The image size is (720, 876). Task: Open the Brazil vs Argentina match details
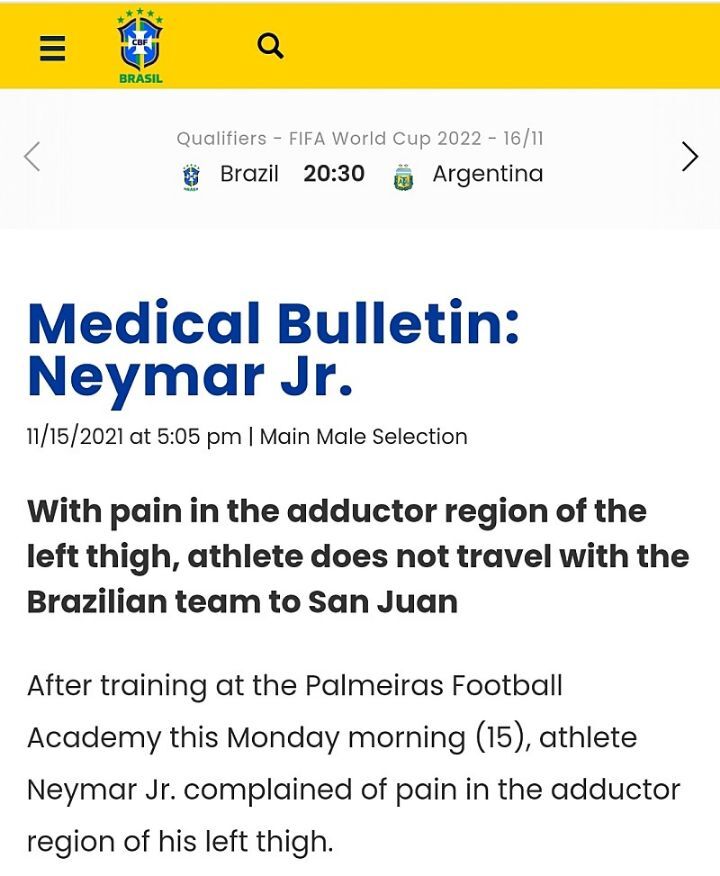(360, 173)
